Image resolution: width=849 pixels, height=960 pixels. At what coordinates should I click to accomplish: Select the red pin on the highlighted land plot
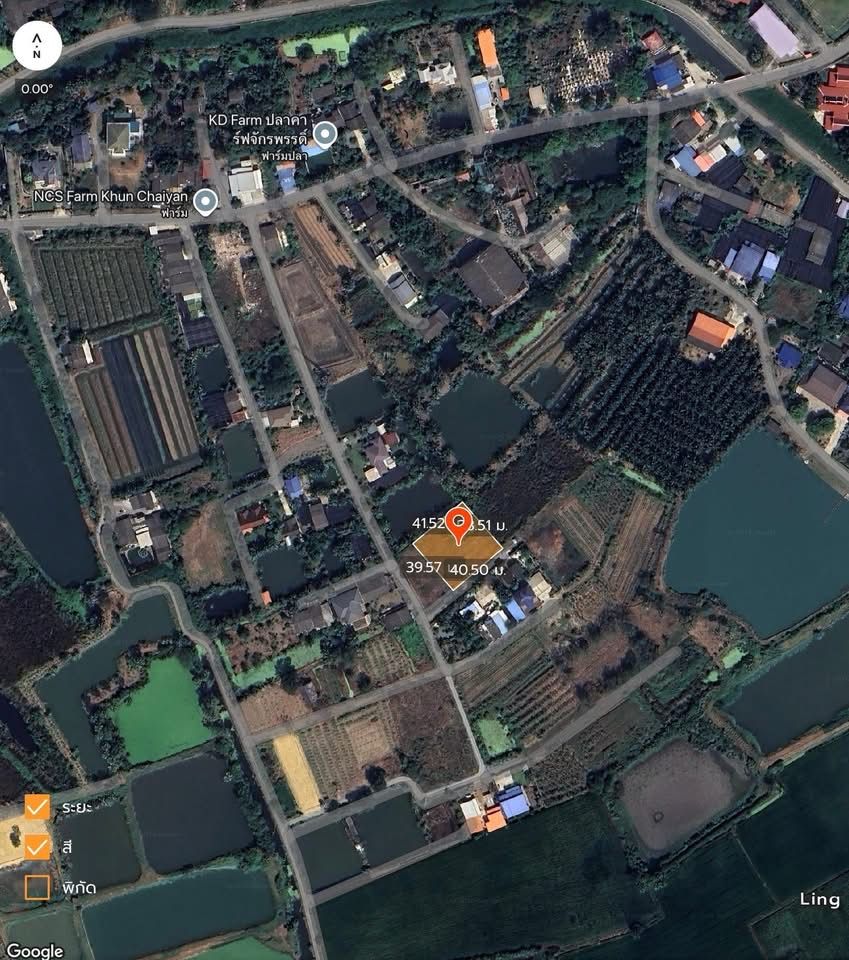459,521
